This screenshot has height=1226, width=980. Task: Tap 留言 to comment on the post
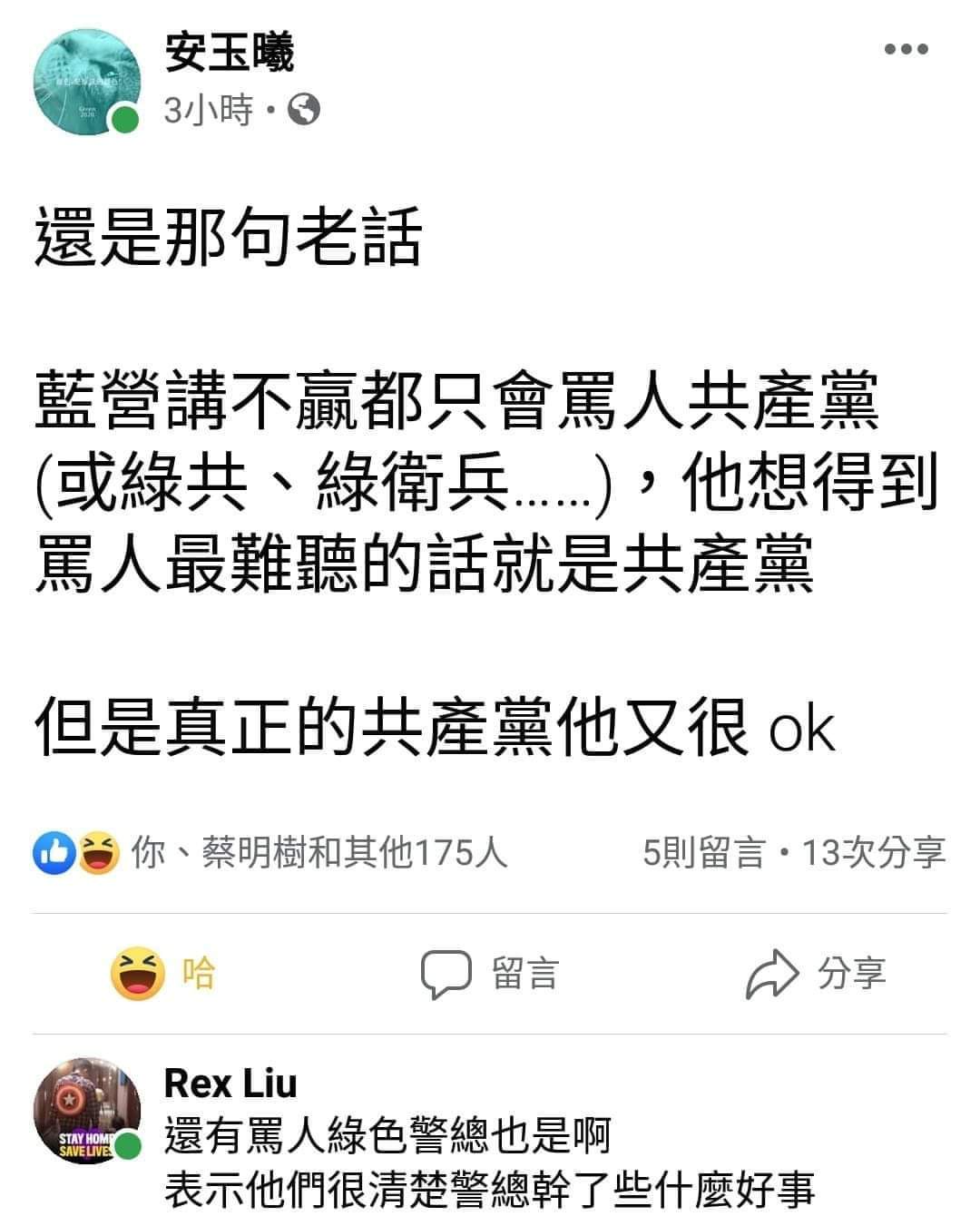(490, 974)
